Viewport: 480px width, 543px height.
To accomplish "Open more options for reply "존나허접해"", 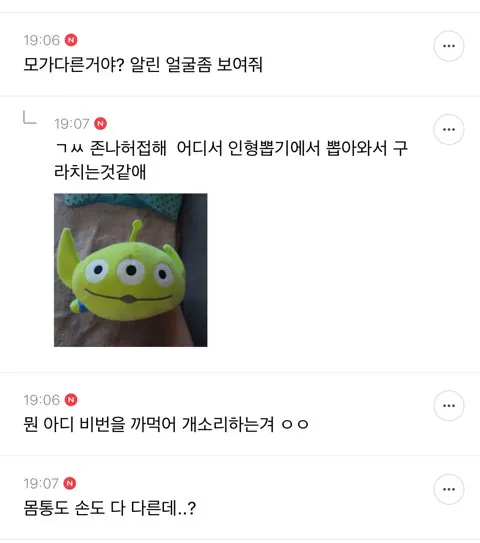I will 449,130.
